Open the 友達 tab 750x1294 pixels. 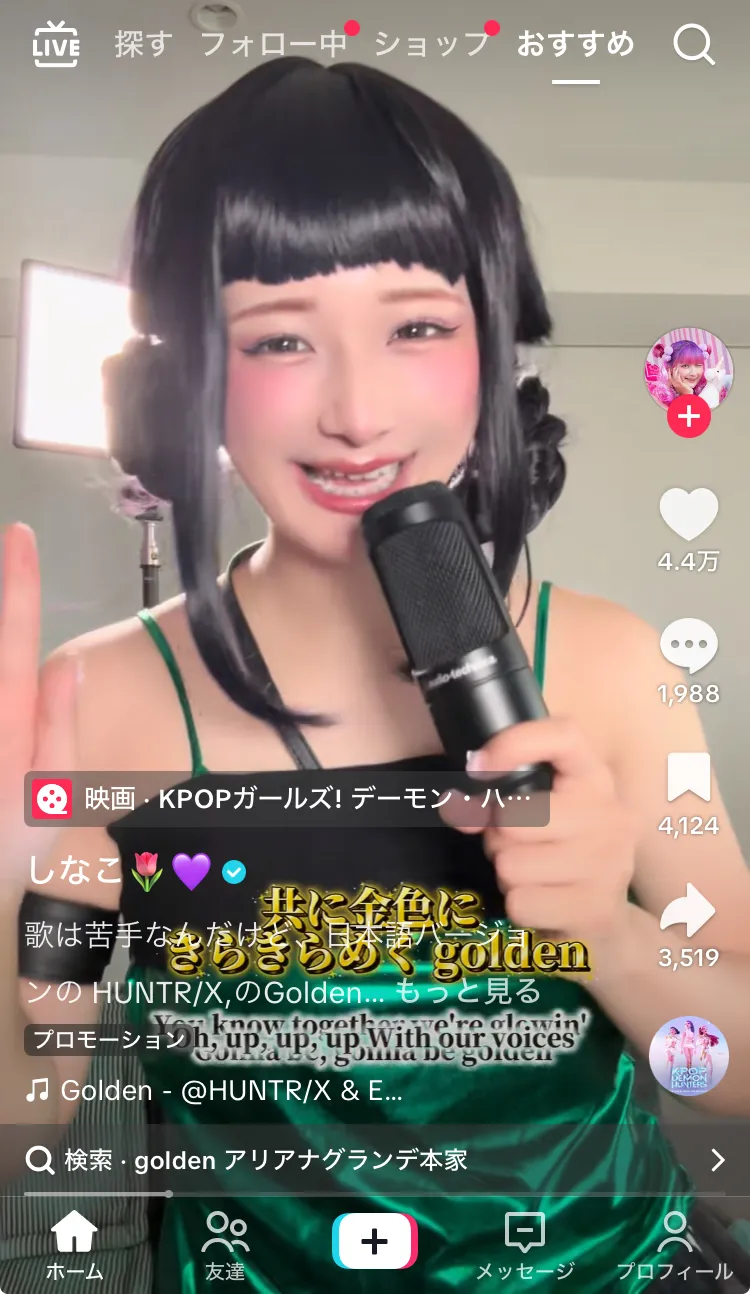coord(225,1245)
